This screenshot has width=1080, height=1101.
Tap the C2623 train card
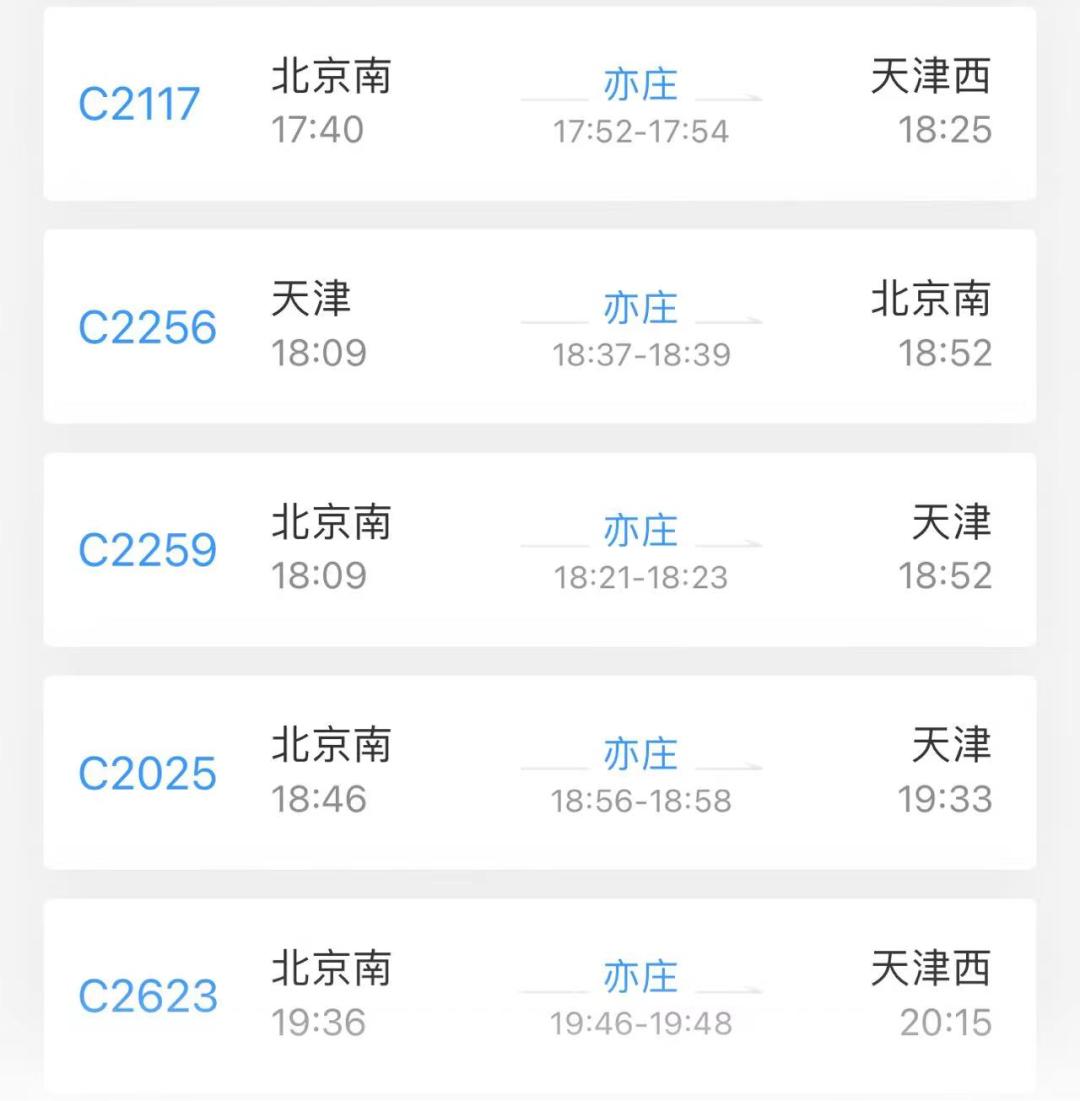540,996
